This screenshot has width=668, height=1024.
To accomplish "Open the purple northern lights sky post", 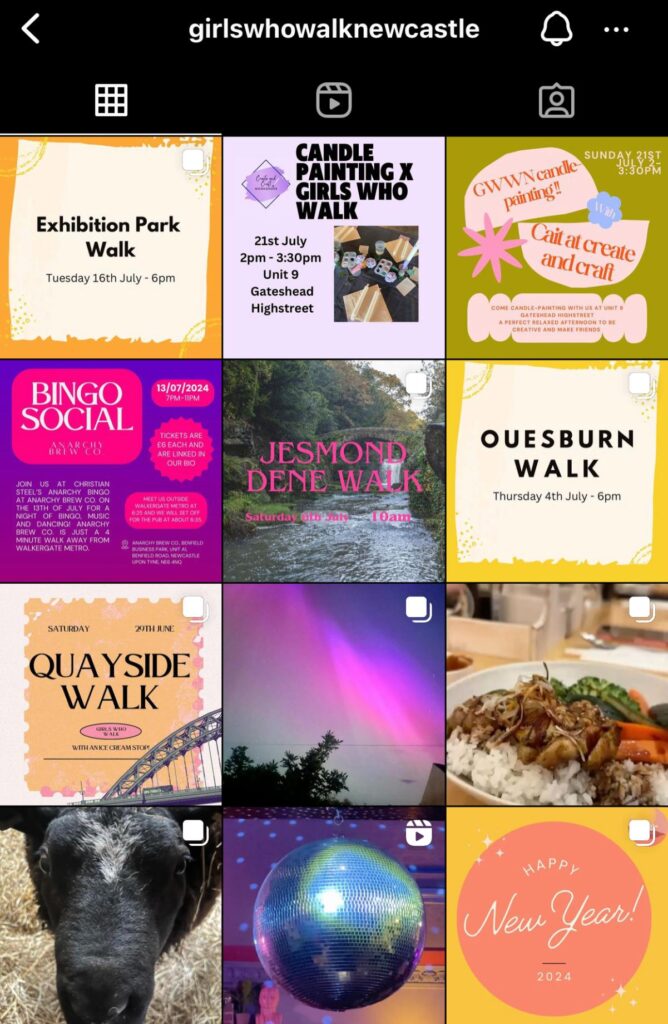I will pos(334,695).
